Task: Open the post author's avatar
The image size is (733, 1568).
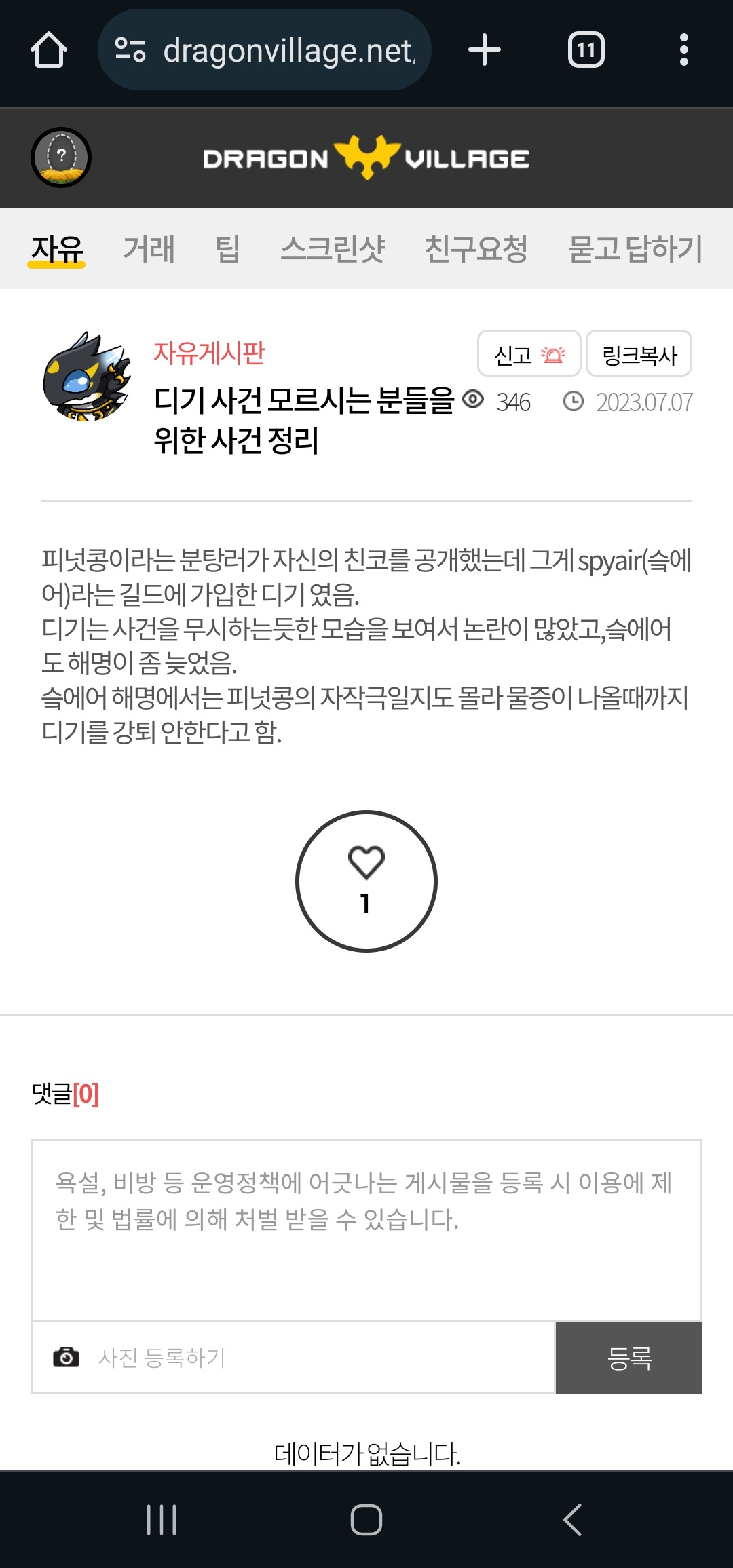Action: click(x=87, y=377)
